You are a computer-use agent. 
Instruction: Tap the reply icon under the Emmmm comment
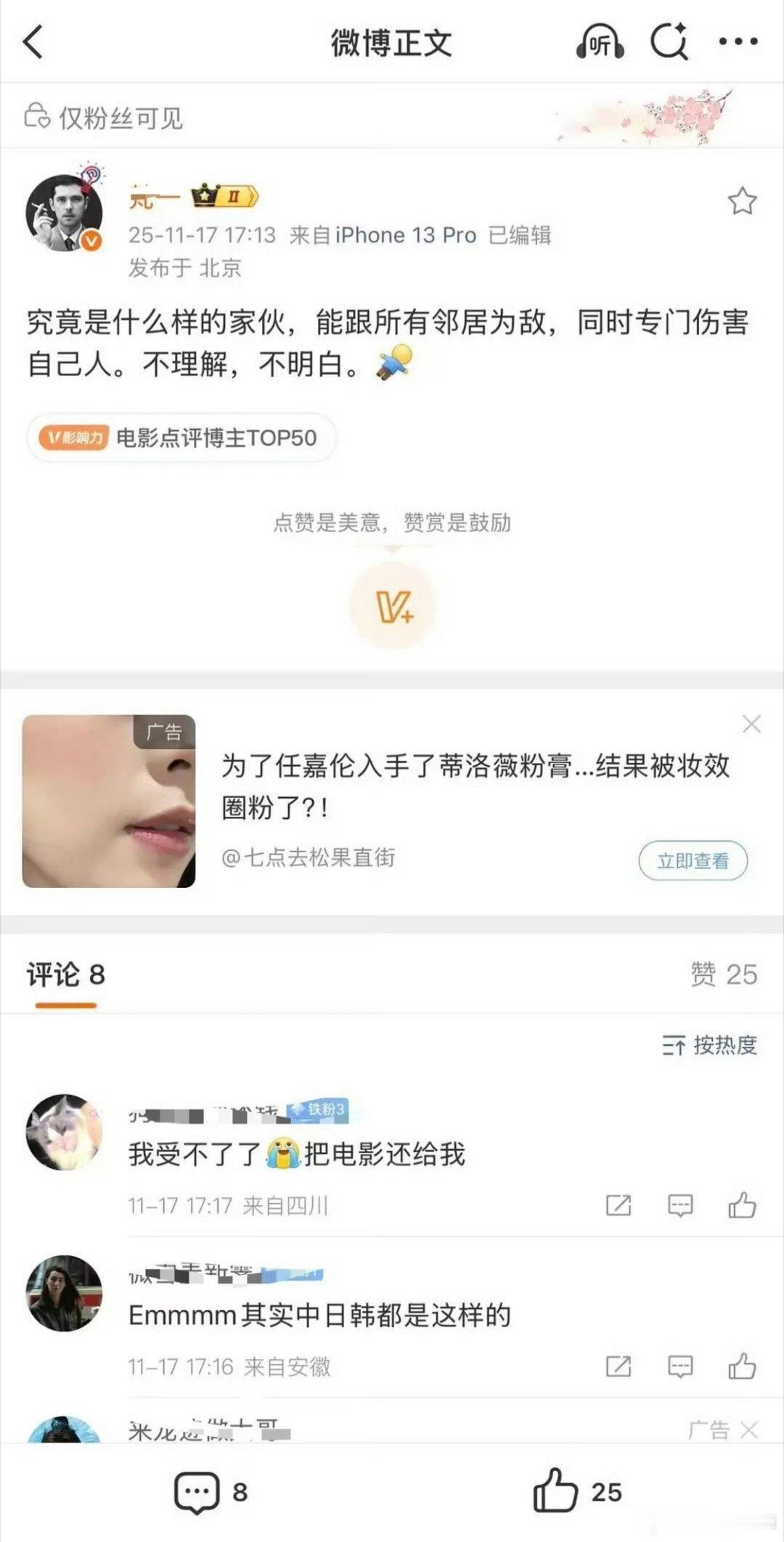point(678,1366)
